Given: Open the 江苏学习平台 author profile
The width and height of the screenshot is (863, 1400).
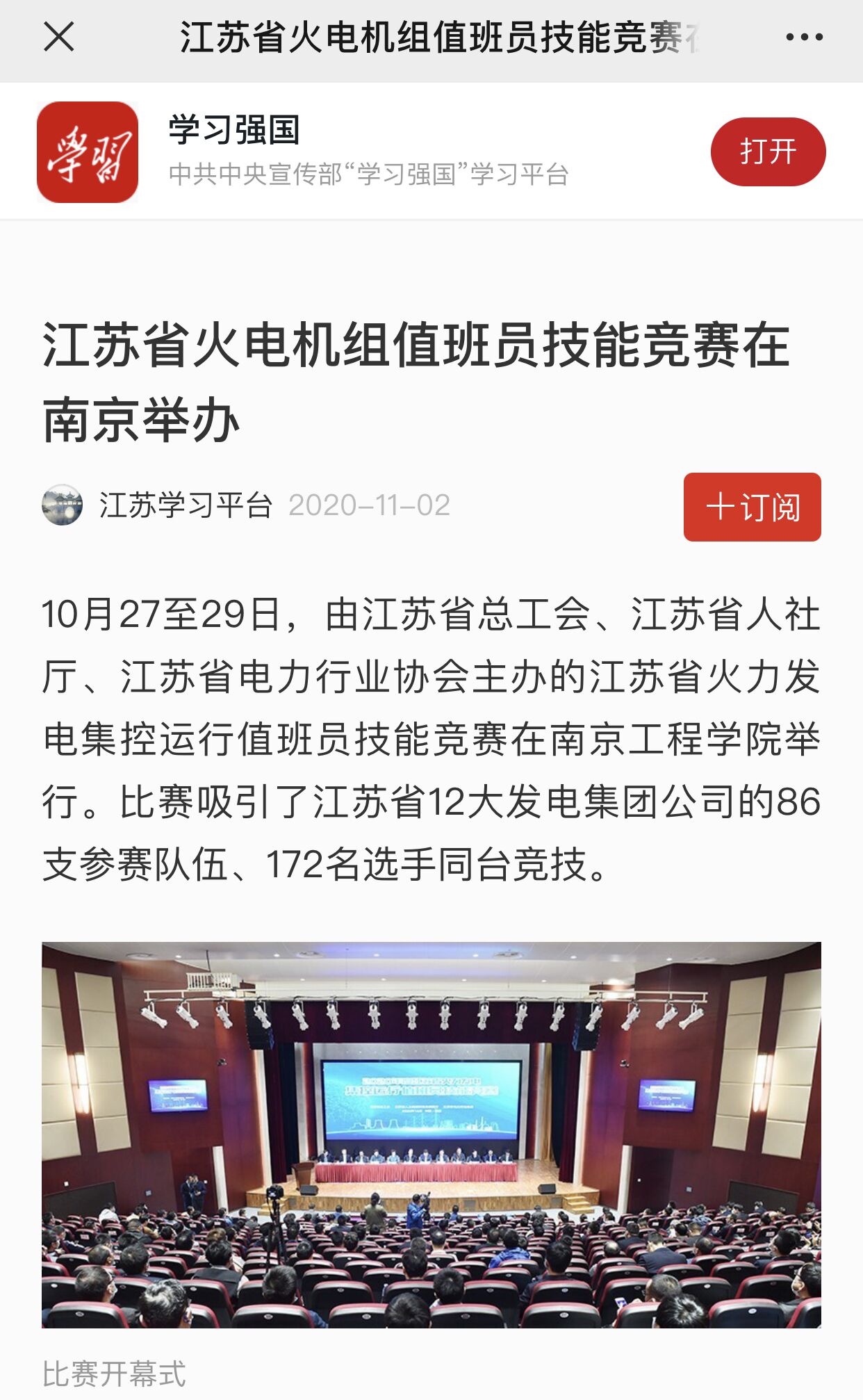Looking at the screenshot, I should [x=185, y=505].
